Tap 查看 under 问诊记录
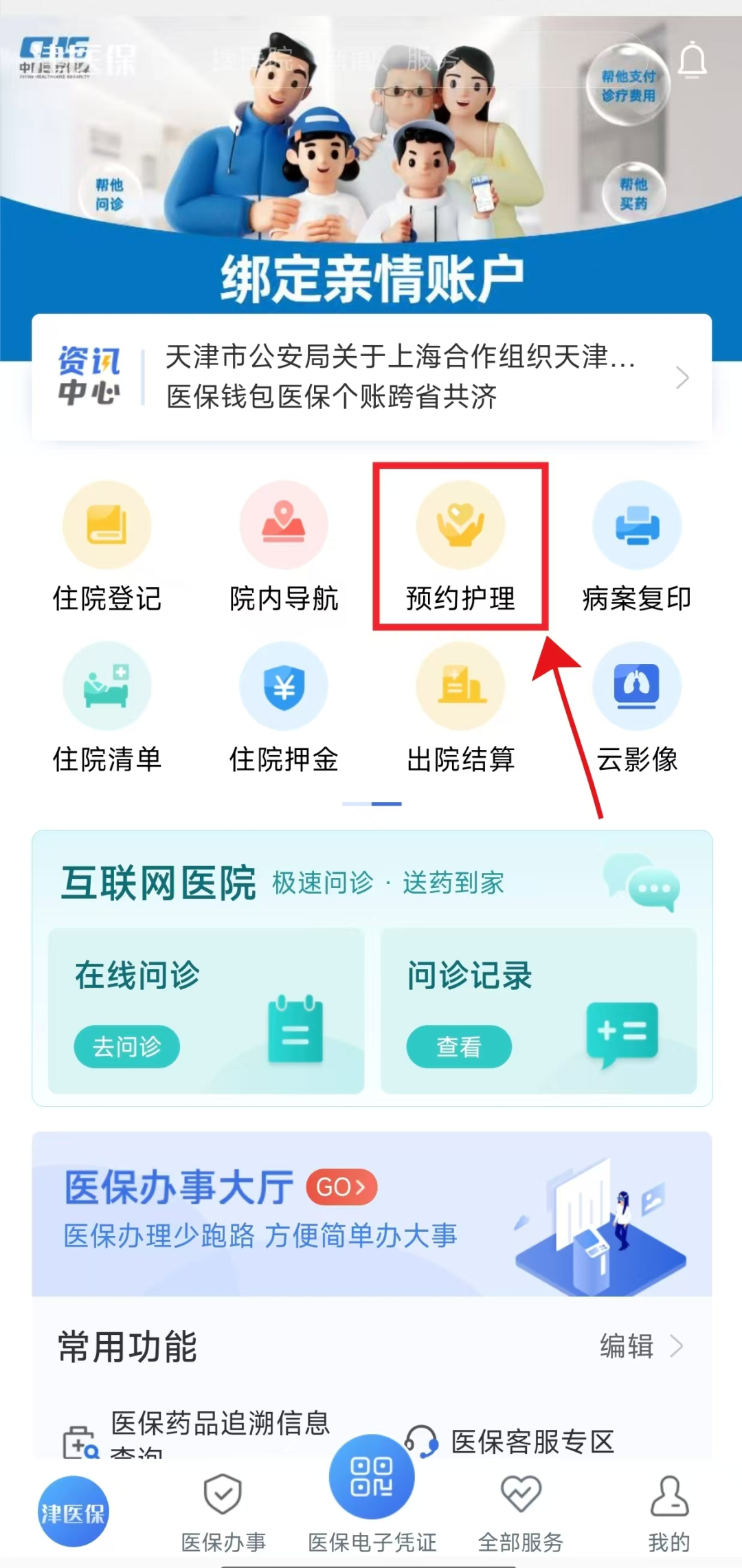The width and height of the screenshot is (742, 1568). pos(459,1046)
